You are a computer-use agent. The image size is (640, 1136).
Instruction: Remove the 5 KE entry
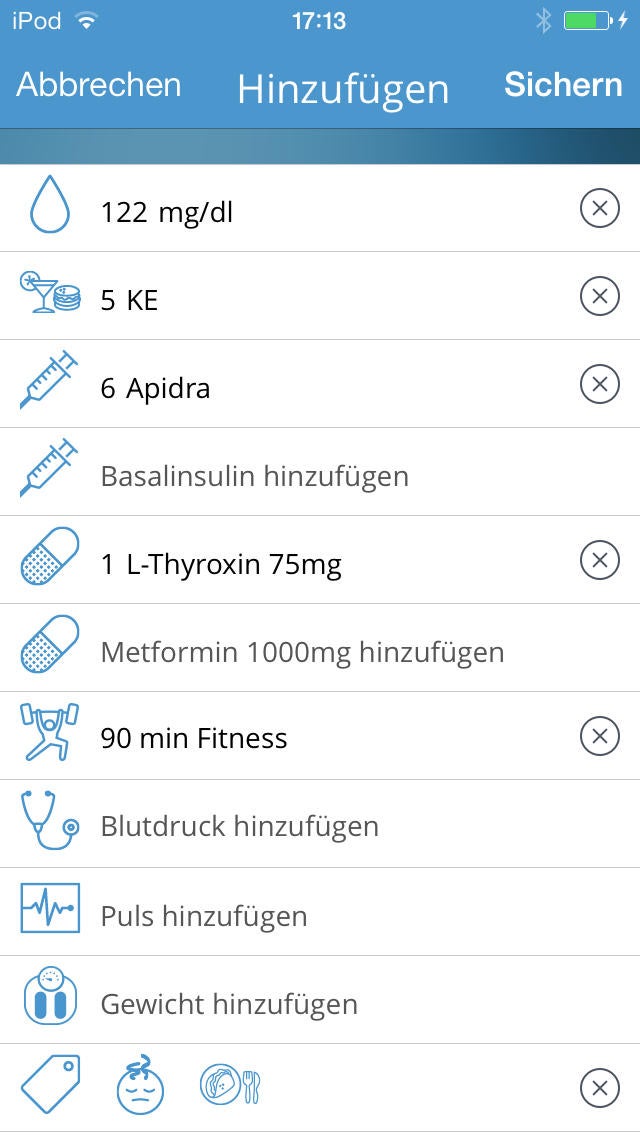[x=599, y=296]
